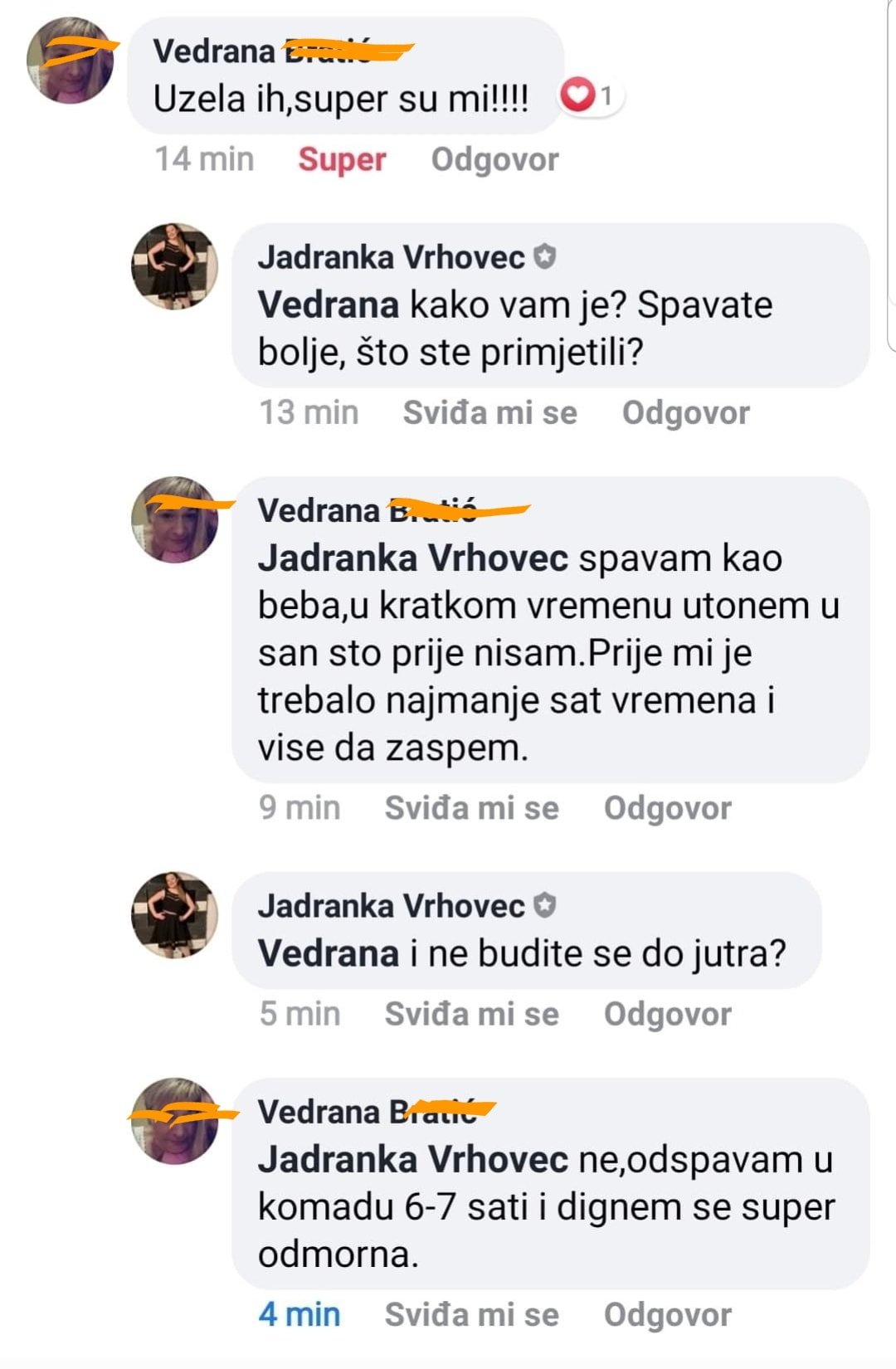Image resolution: width=896 pixels, height=1369 pixels.
Task: Remove the Super reaction on the 14 min comment
Action: (x=342, y=159)
